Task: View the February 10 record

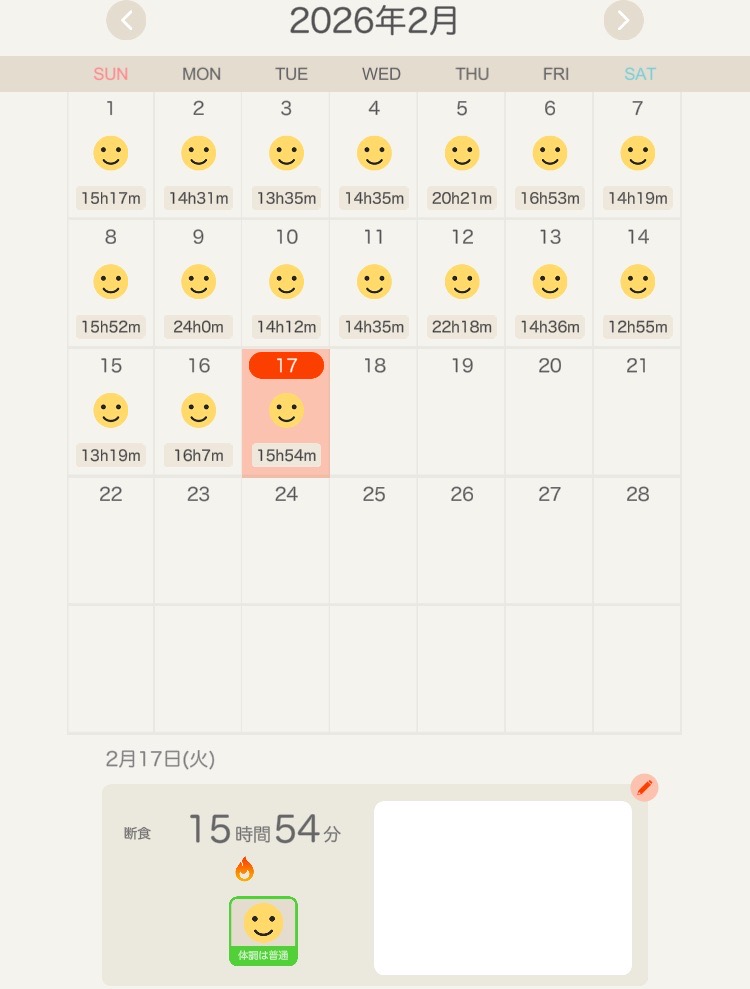Action: (286, 284)
